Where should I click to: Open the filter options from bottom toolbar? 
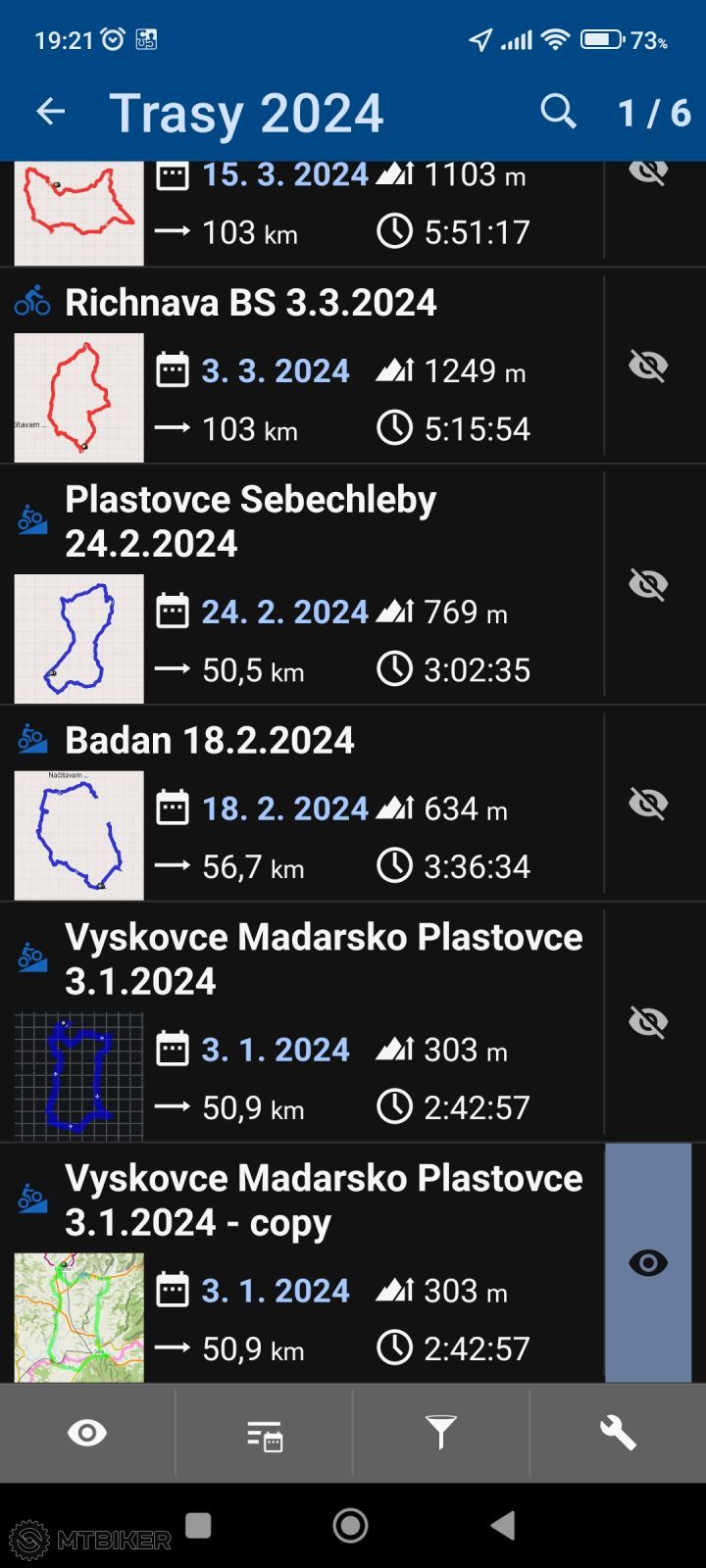click(442, 1433)
